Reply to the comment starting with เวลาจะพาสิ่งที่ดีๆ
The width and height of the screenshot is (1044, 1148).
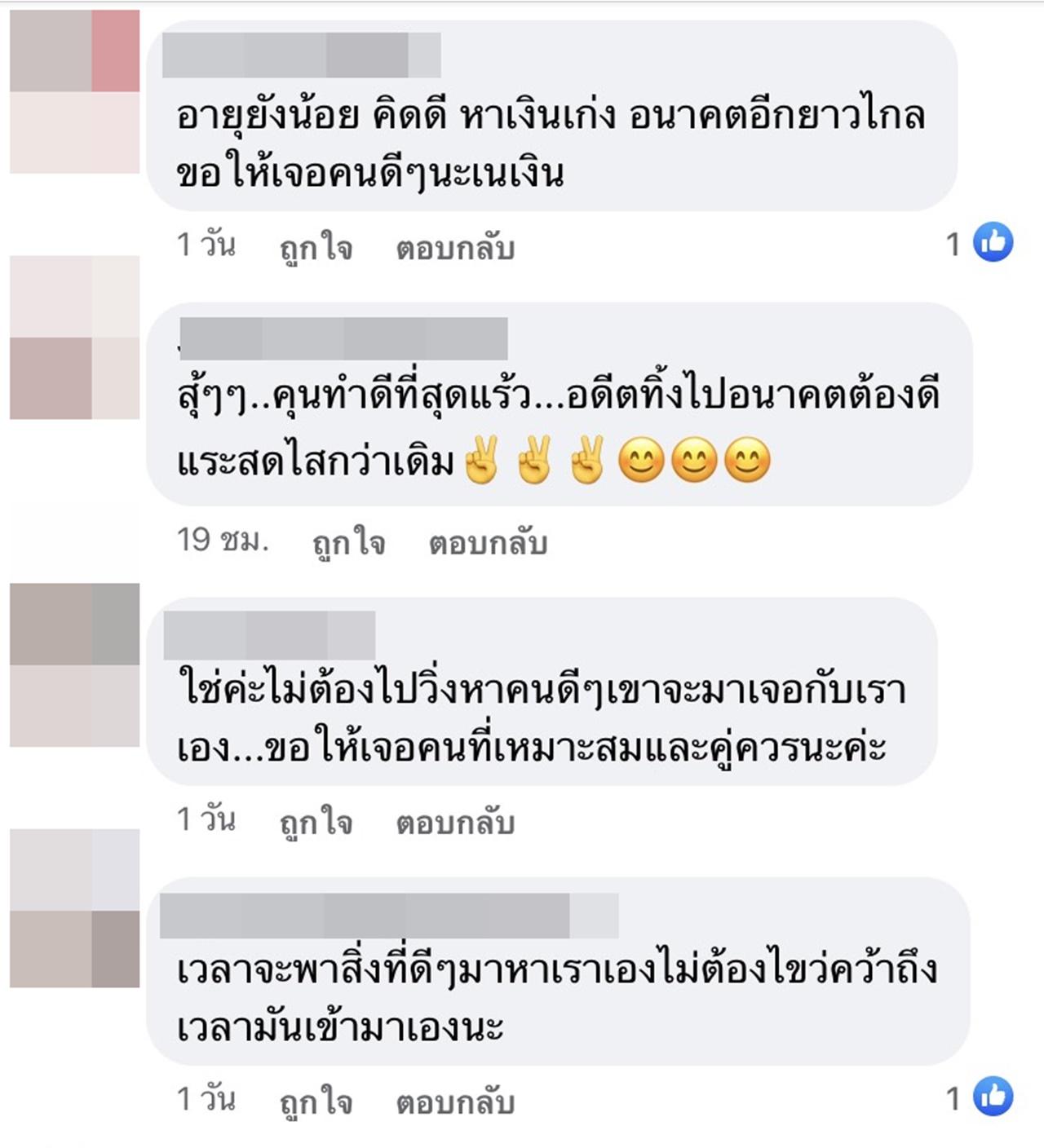pos(455,1102)
